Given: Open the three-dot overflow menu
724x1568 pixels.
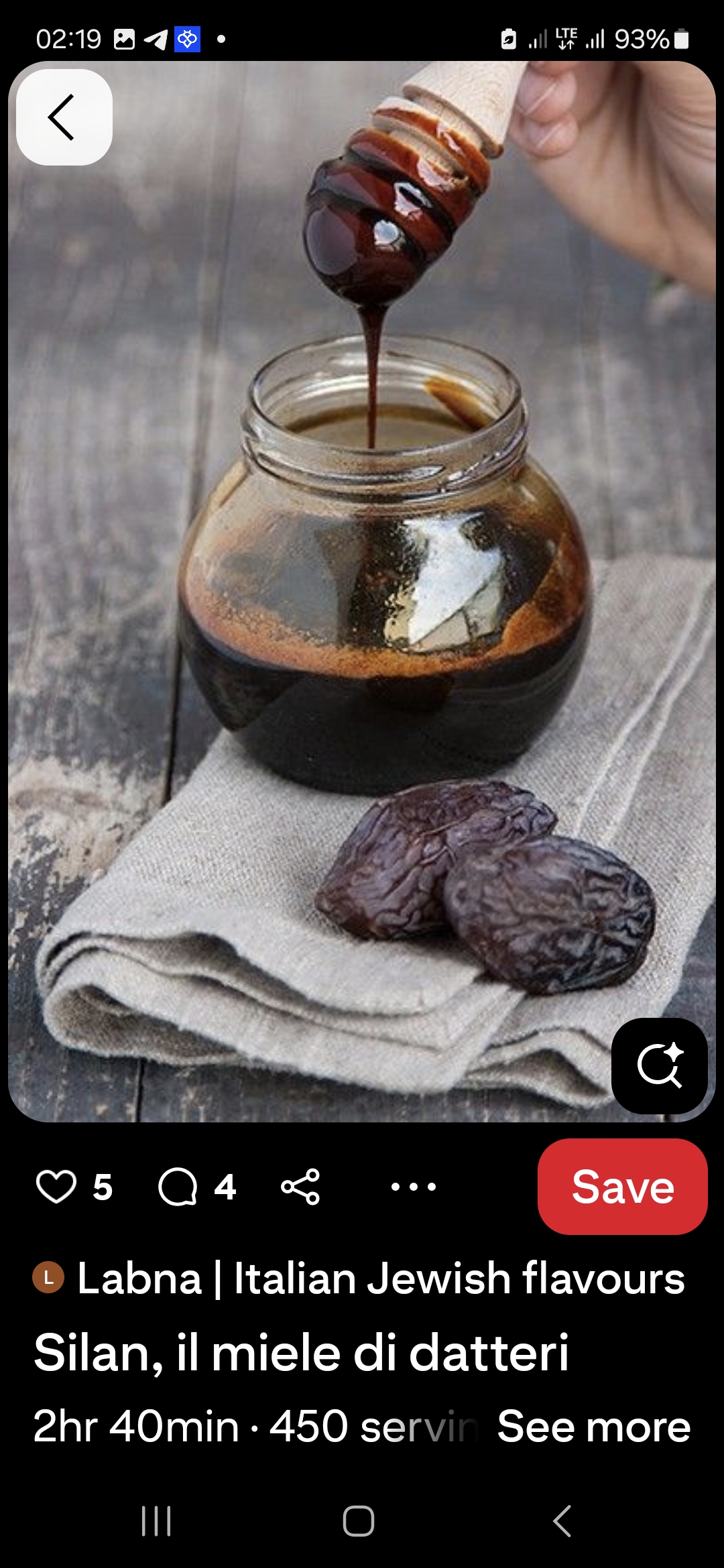Looking at the screenshot, I should pyautogui.click(x=414, y=1187).
